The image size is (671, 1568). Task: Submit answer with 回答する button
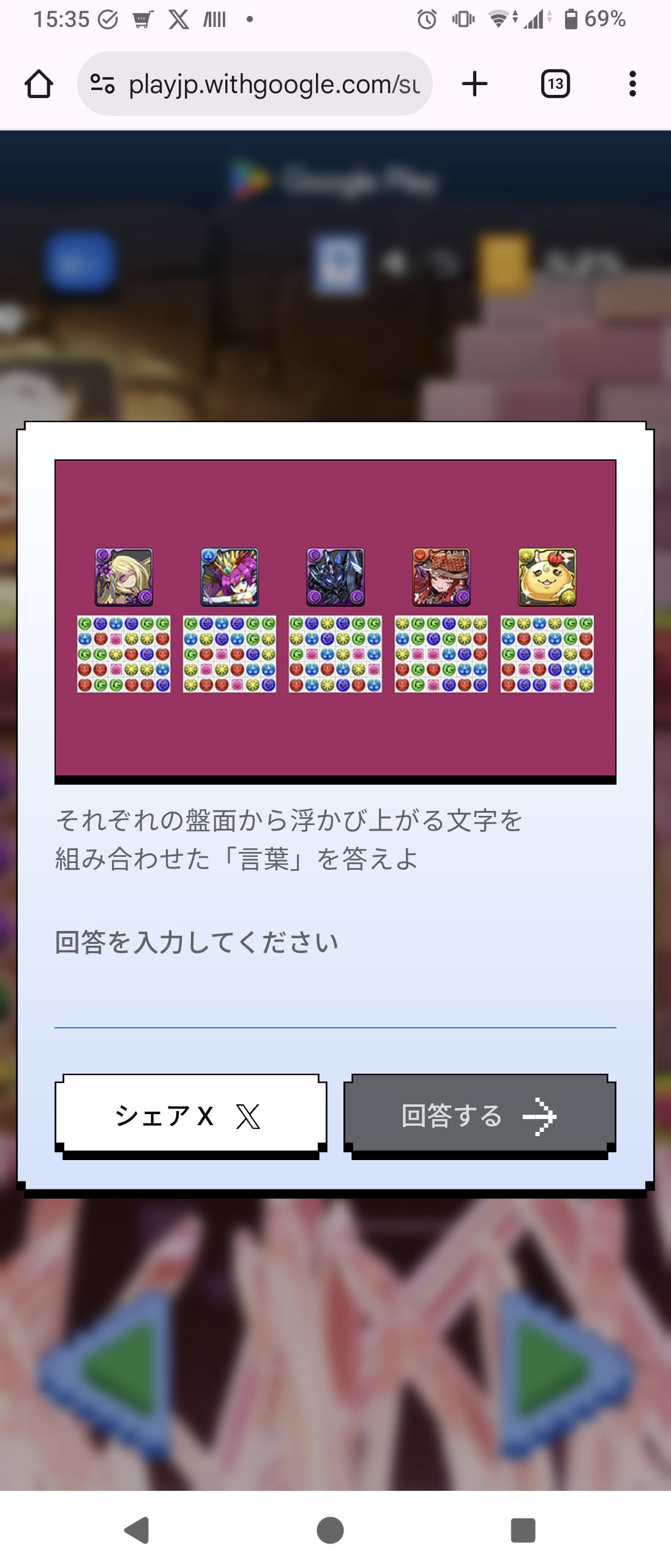click(x=479, y=1116)
